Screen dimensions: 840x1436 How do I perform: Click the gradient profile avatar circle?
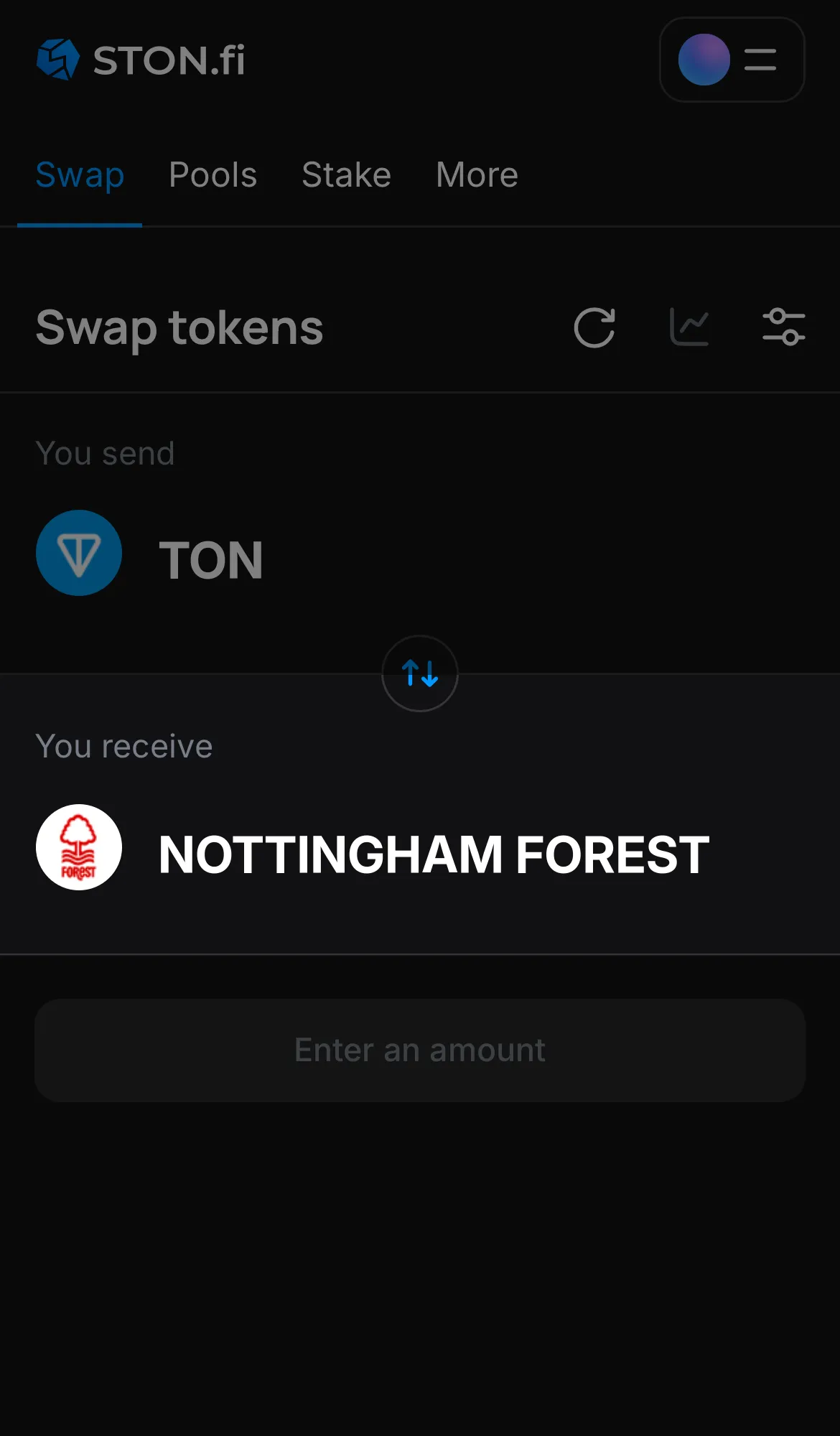click(x=703, y=60)
